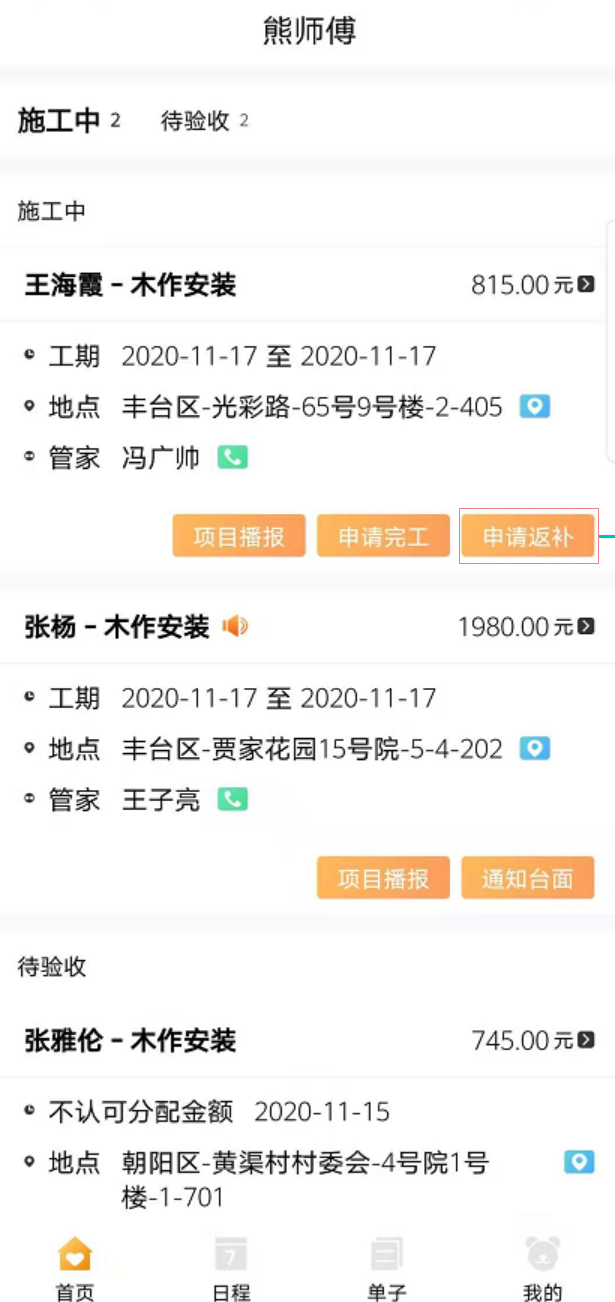615x1302 pixels.
Task: Call 管家 冯广帅 via phone icon
Action: pos(233,458)
